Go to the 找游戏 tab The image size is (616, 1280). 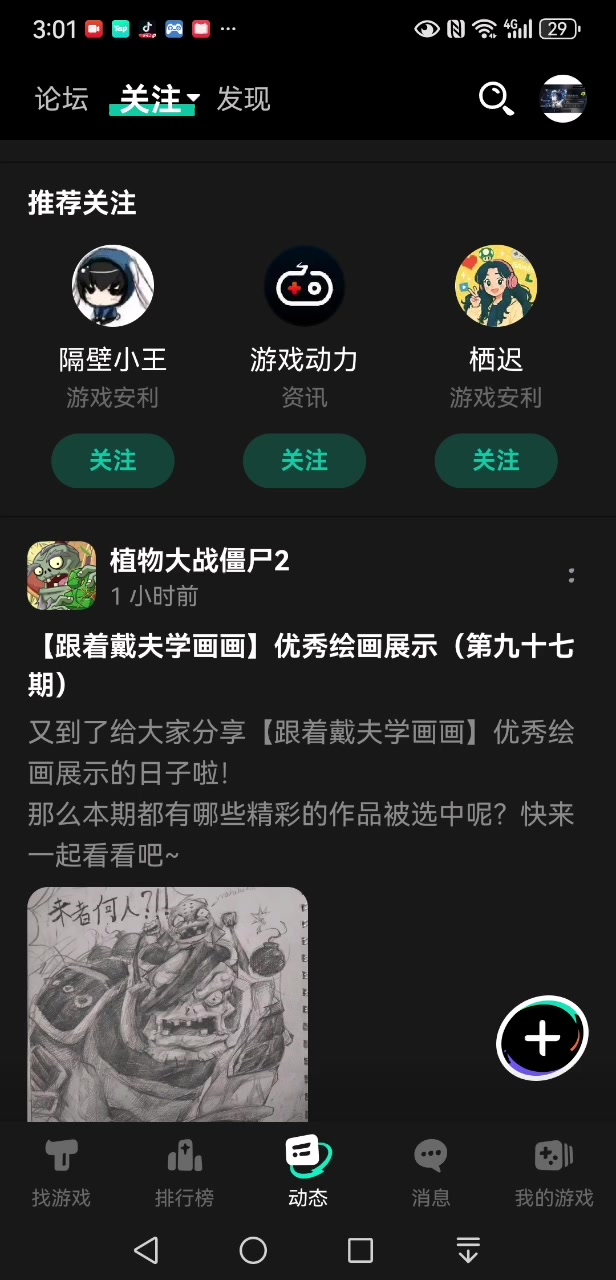coord(61,1173)
